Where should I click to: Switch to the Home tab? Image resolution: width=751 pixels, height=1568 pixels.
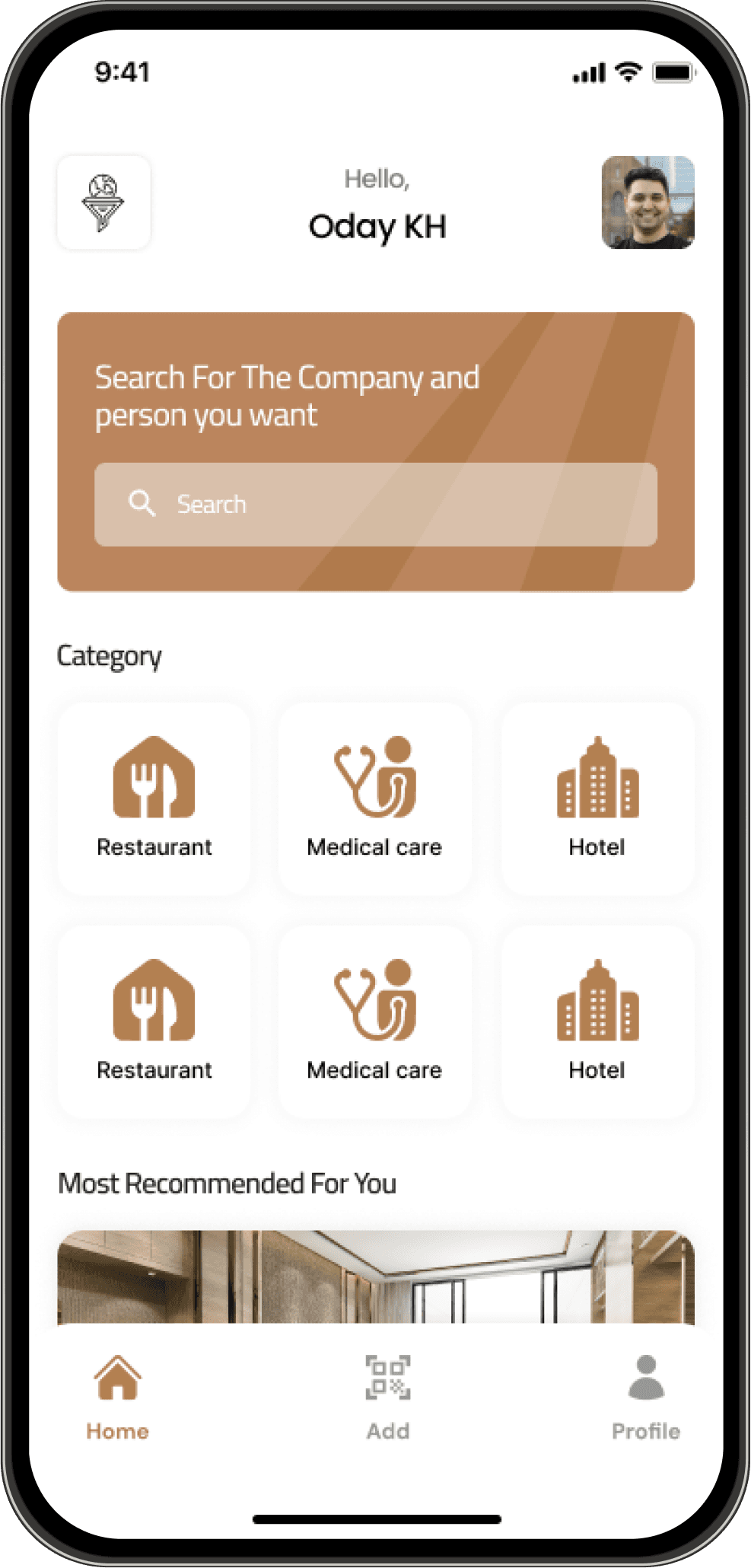pos(117,1397)
